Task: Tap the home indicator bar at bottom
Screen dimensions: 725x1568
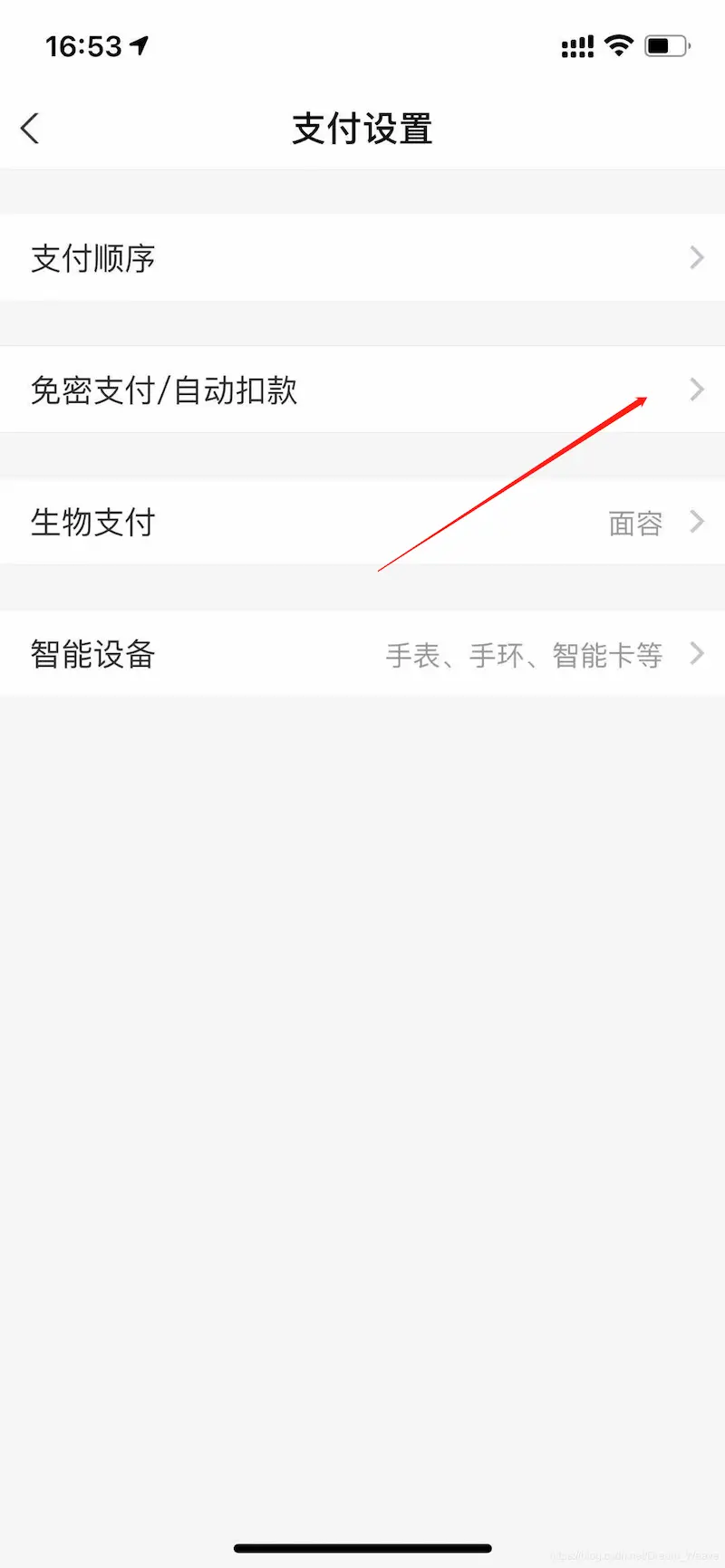Action: coord(362,1547)
